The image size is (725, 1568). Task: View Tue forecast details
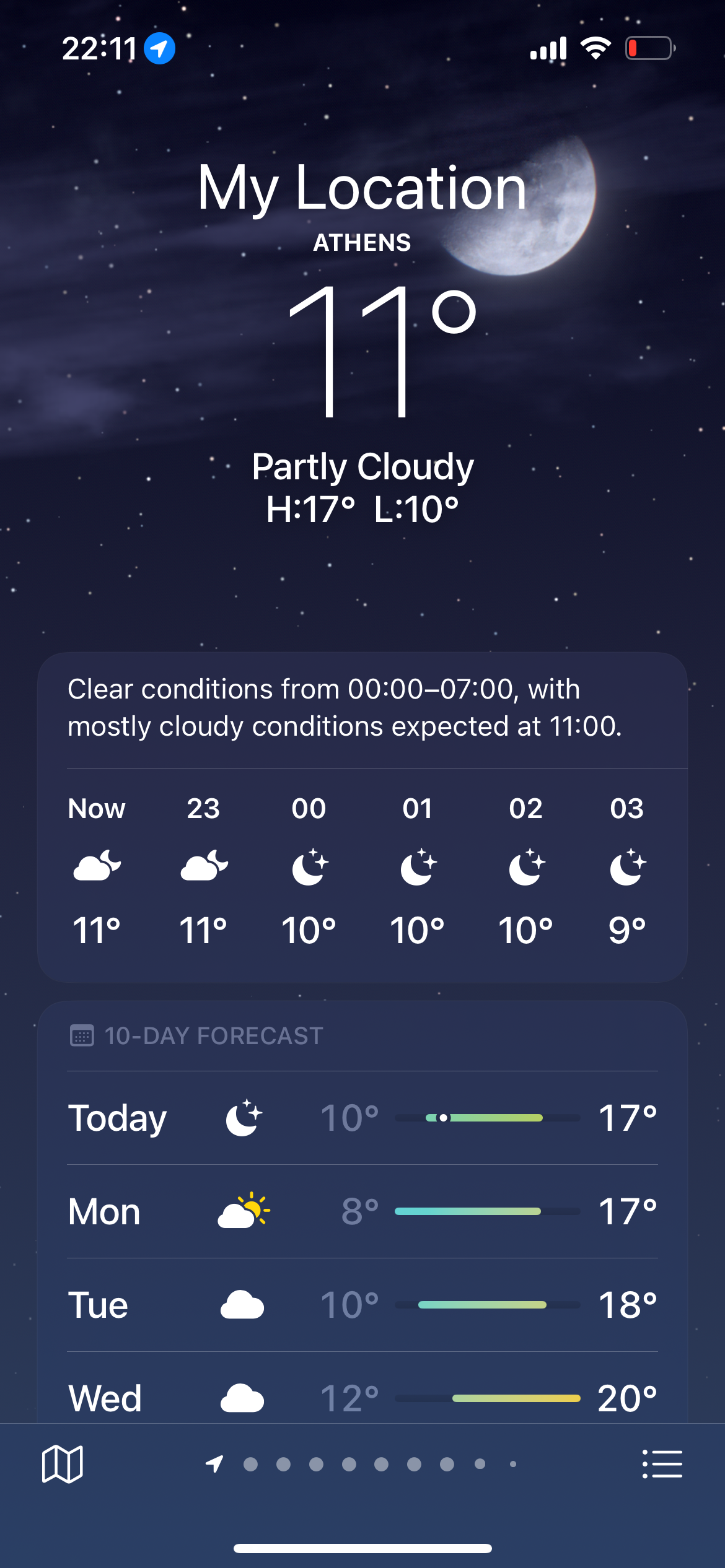pyautogui.click(x=362, y=1305)
